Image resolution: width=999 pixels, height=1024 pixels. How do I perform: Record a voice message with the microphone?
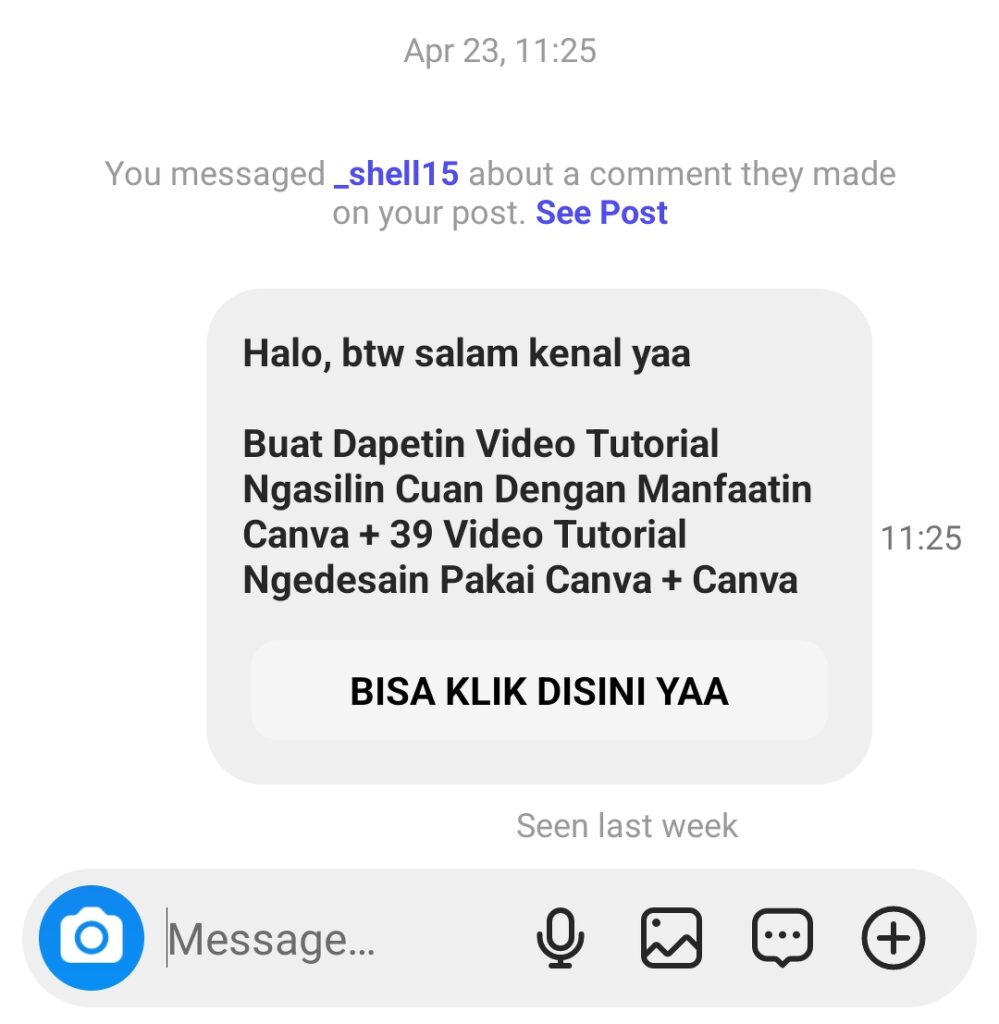560,938
